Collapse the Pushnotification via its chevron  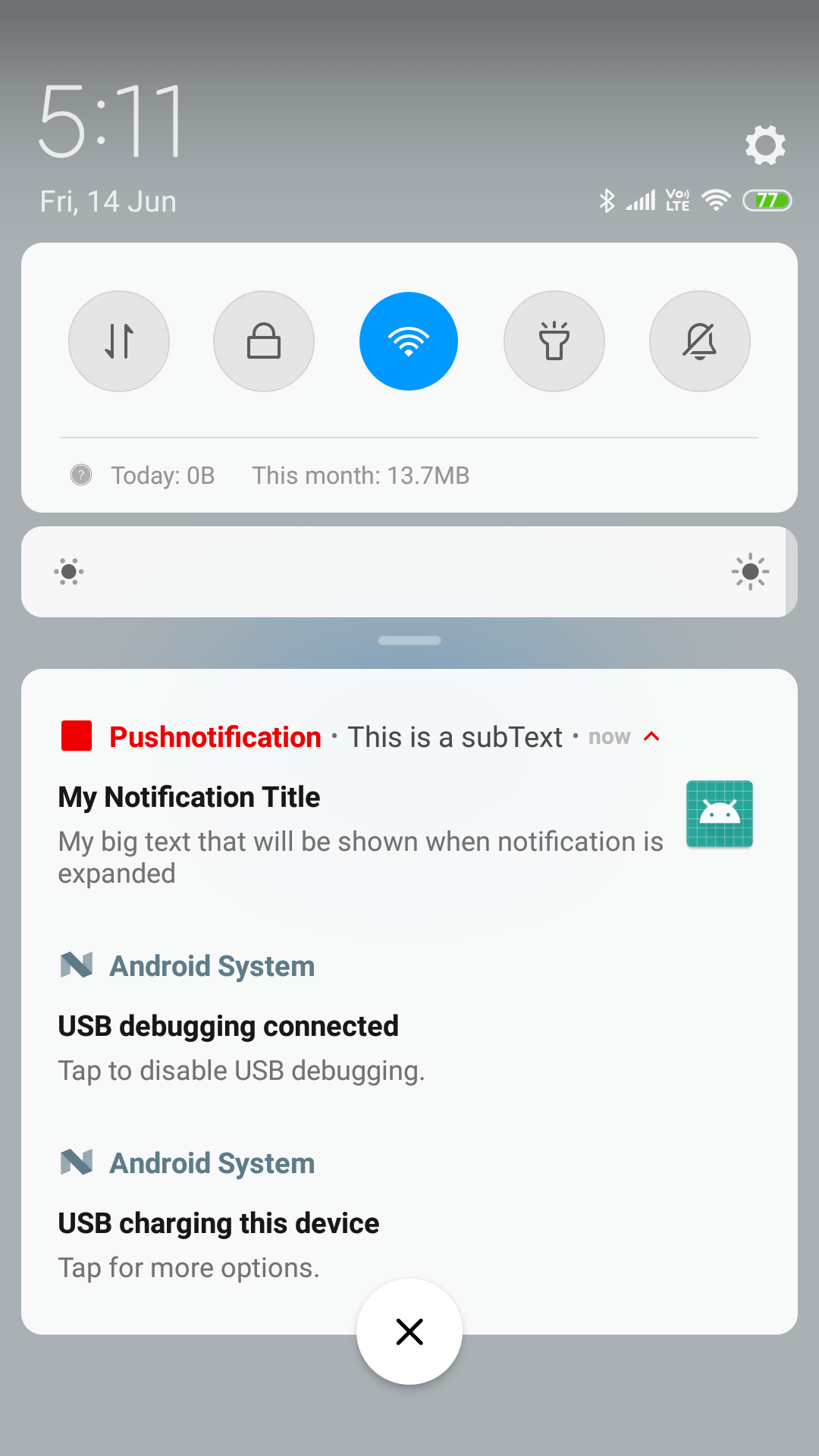click(652, 736)
